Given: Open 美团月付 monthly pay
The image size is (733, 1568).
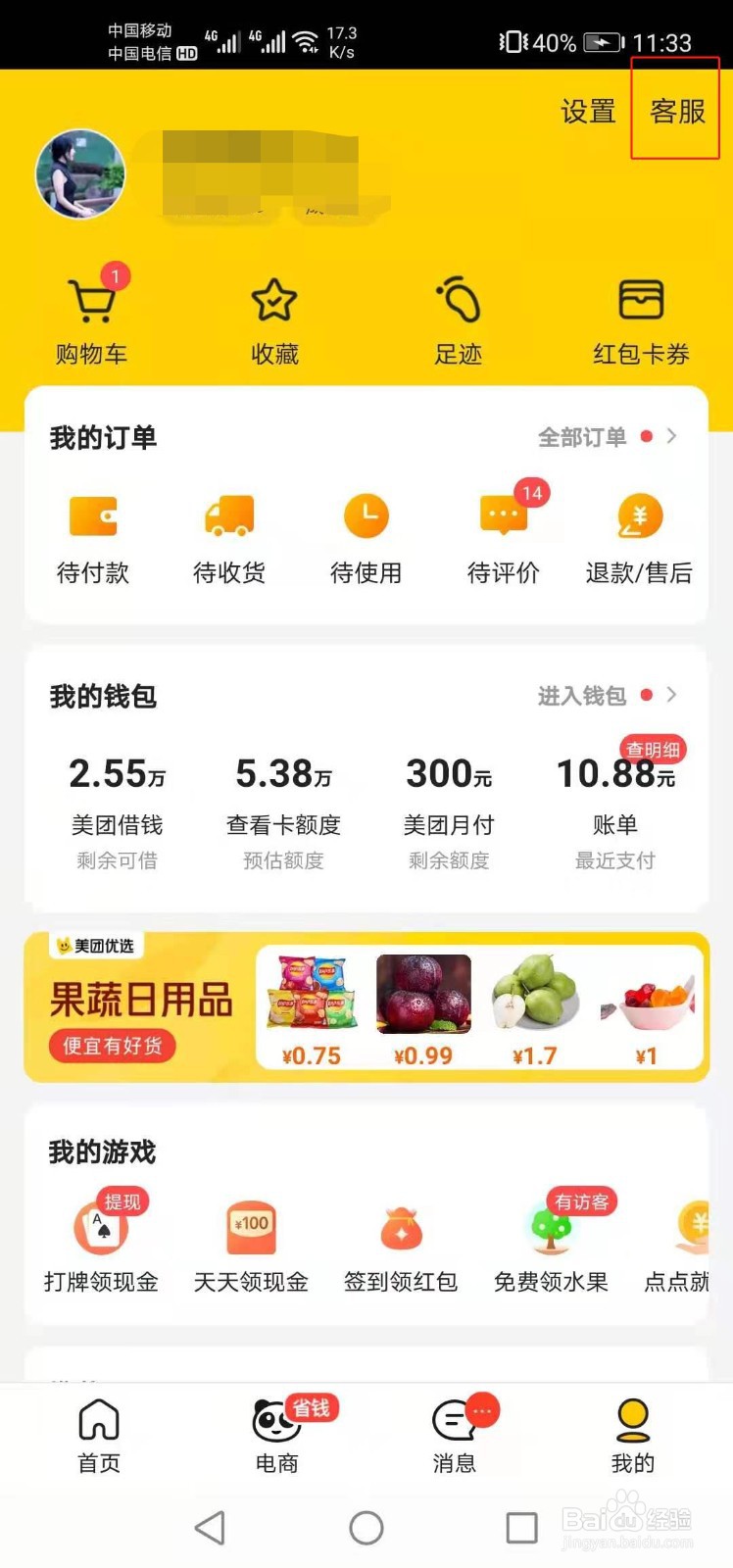Looking at the screenshot, I should coord(449,813).
